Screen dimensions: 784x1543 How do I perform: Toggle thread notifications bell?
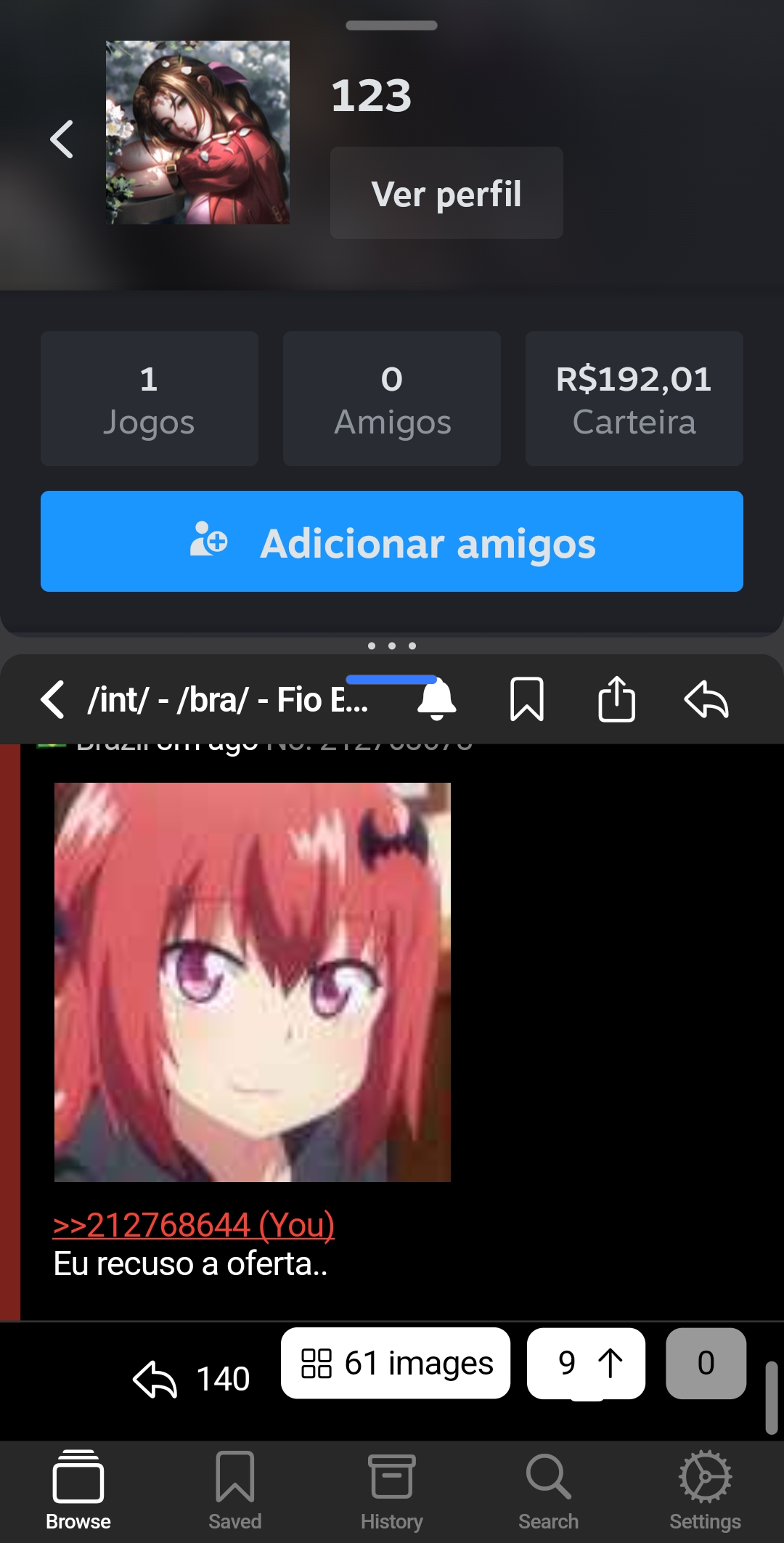(436, 700)
